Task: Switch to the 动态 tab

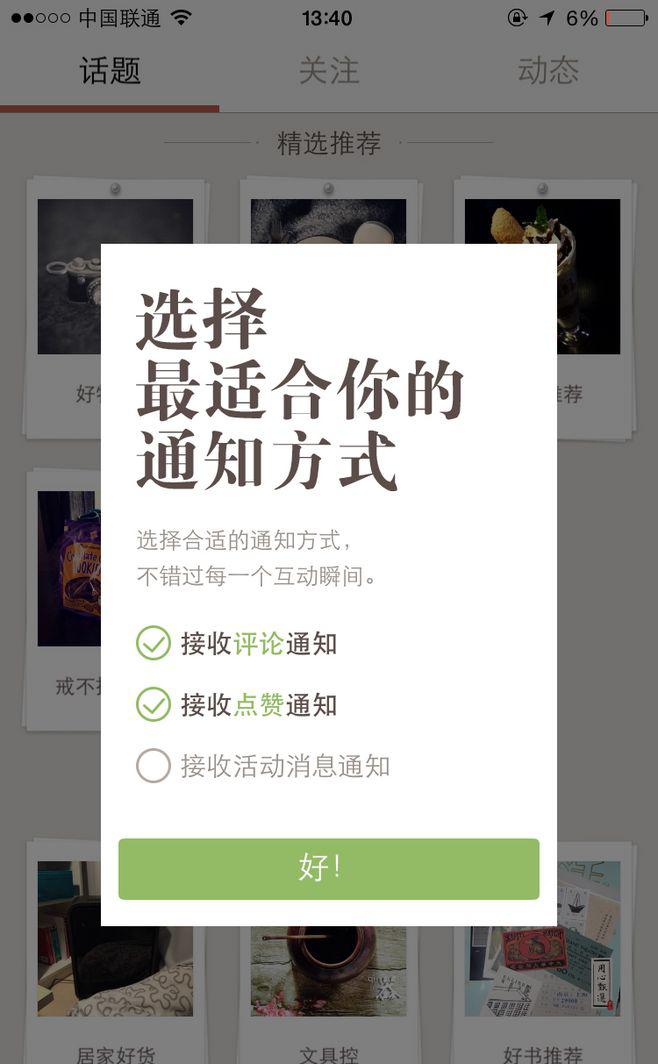Action: pos(548,71)
